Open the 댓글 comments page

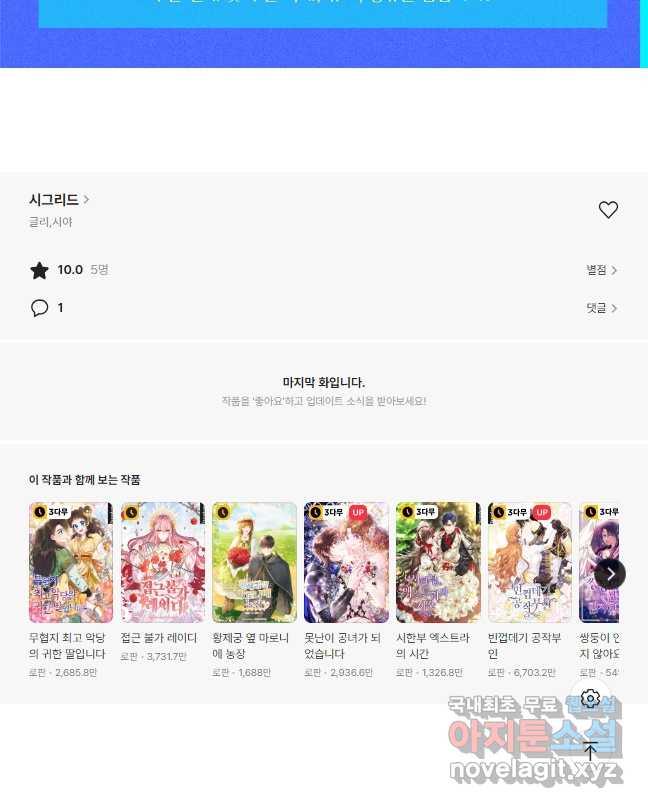click(x=601, y=308)
